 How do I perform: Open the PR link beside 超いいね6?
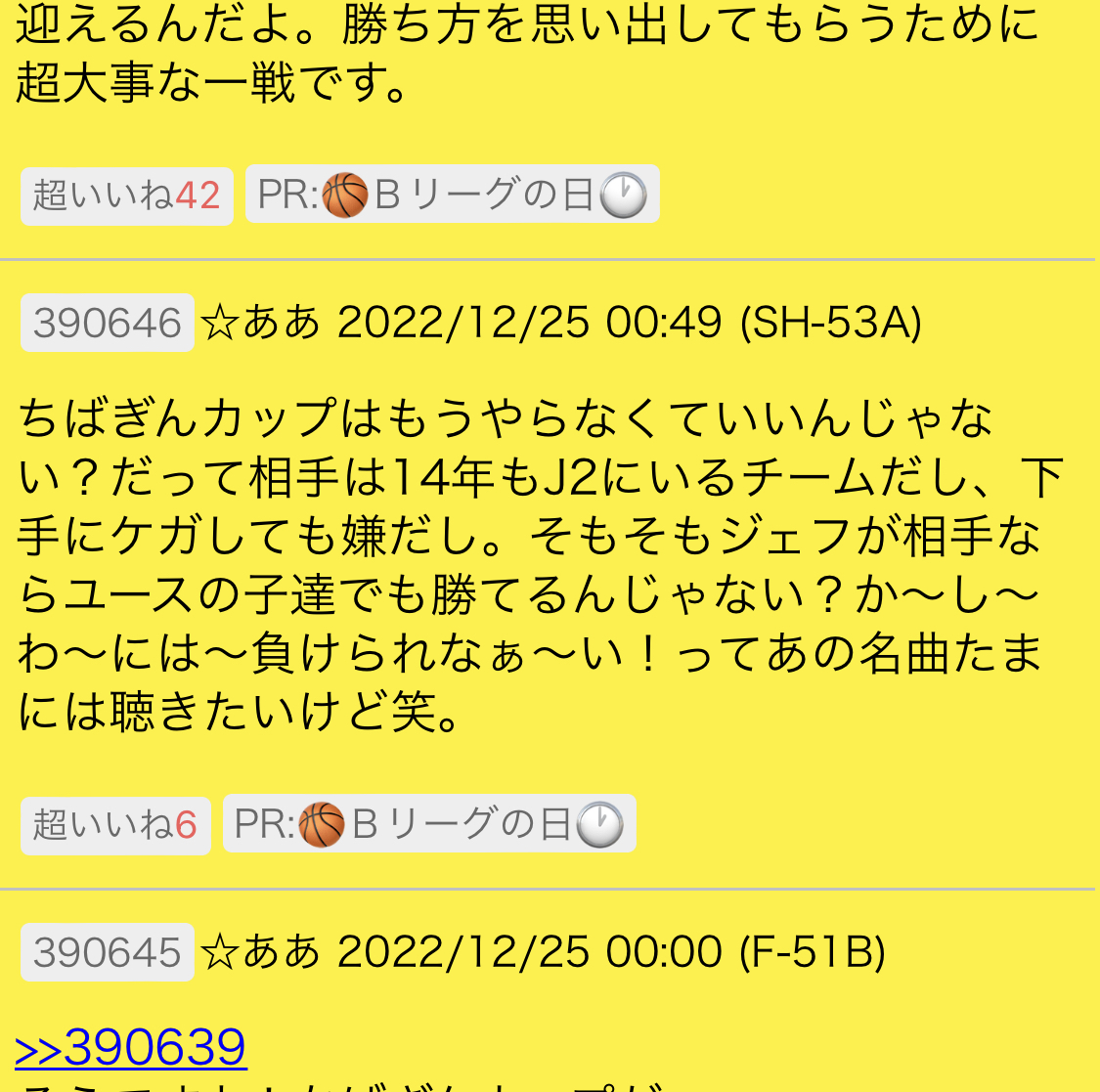pyautogui.click(x=429, y=824)
